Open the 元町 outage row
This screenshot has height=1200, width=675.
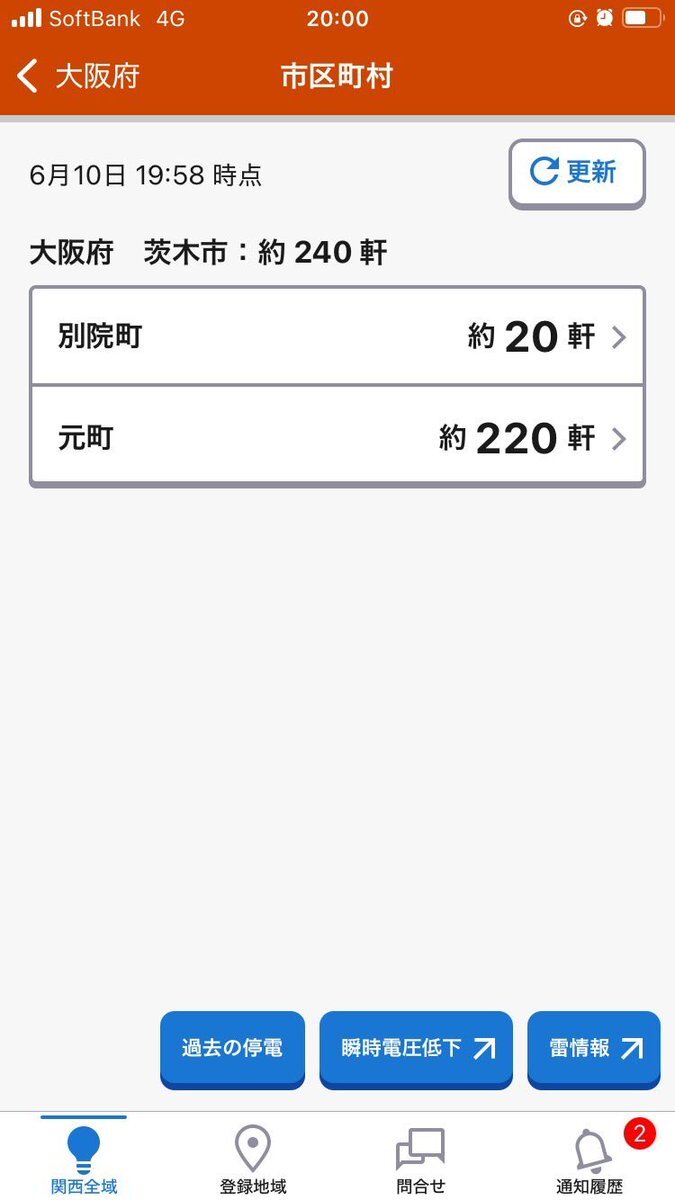[x=337, y=437]
